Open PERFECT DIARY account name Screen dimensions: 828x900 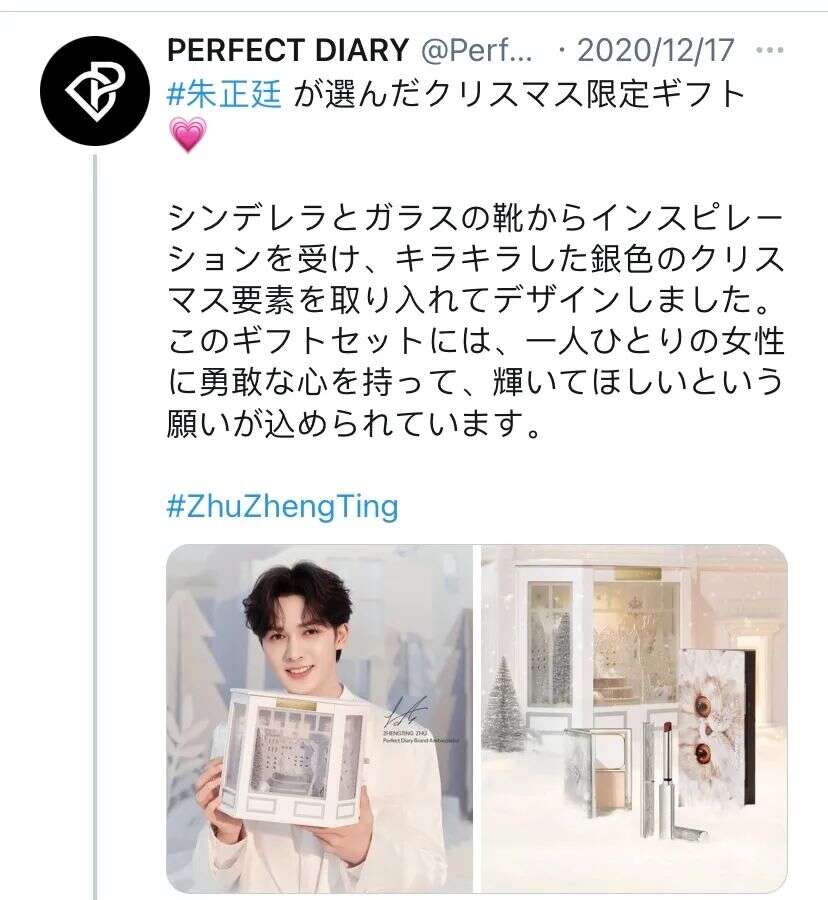click(288, 49)
